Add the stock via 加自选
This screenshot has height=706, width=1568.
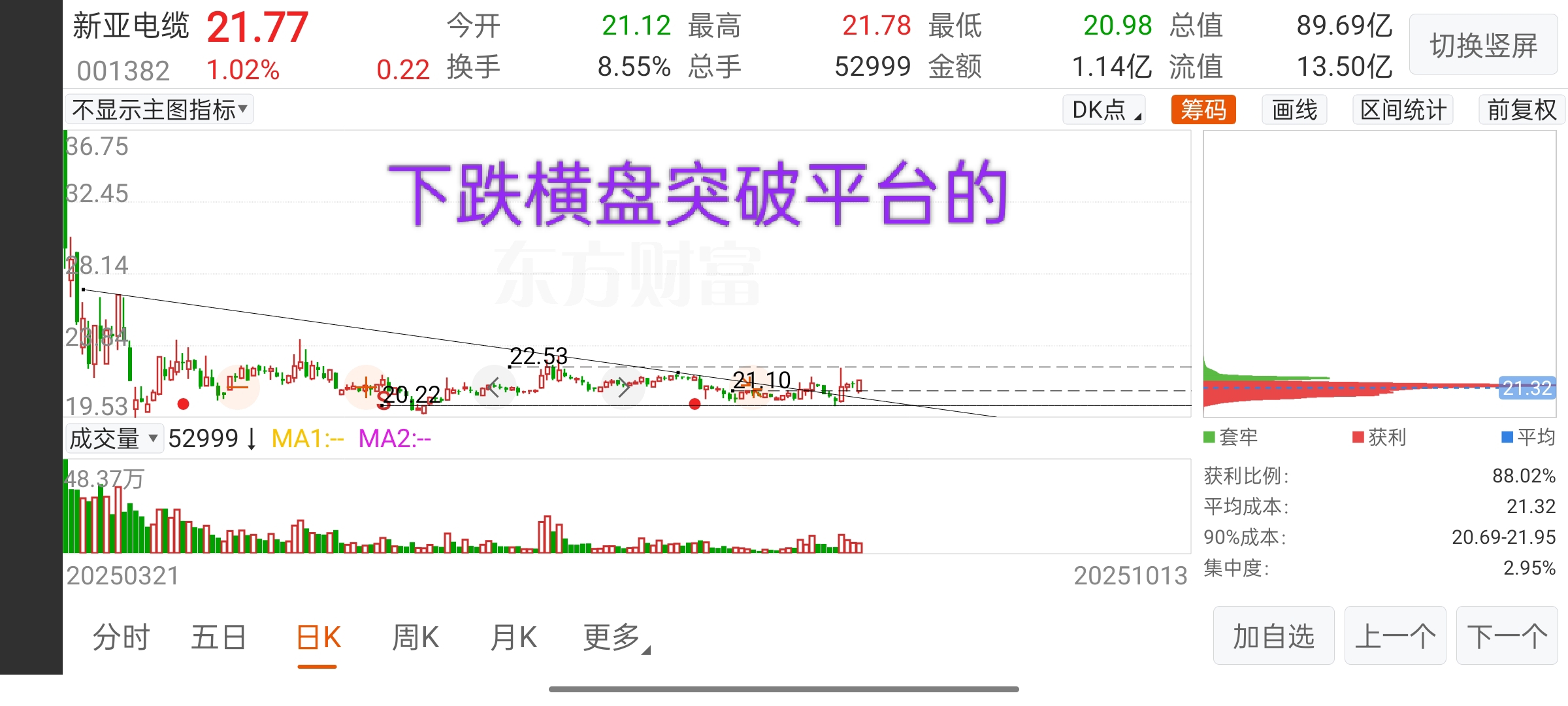pos(1273,636)
